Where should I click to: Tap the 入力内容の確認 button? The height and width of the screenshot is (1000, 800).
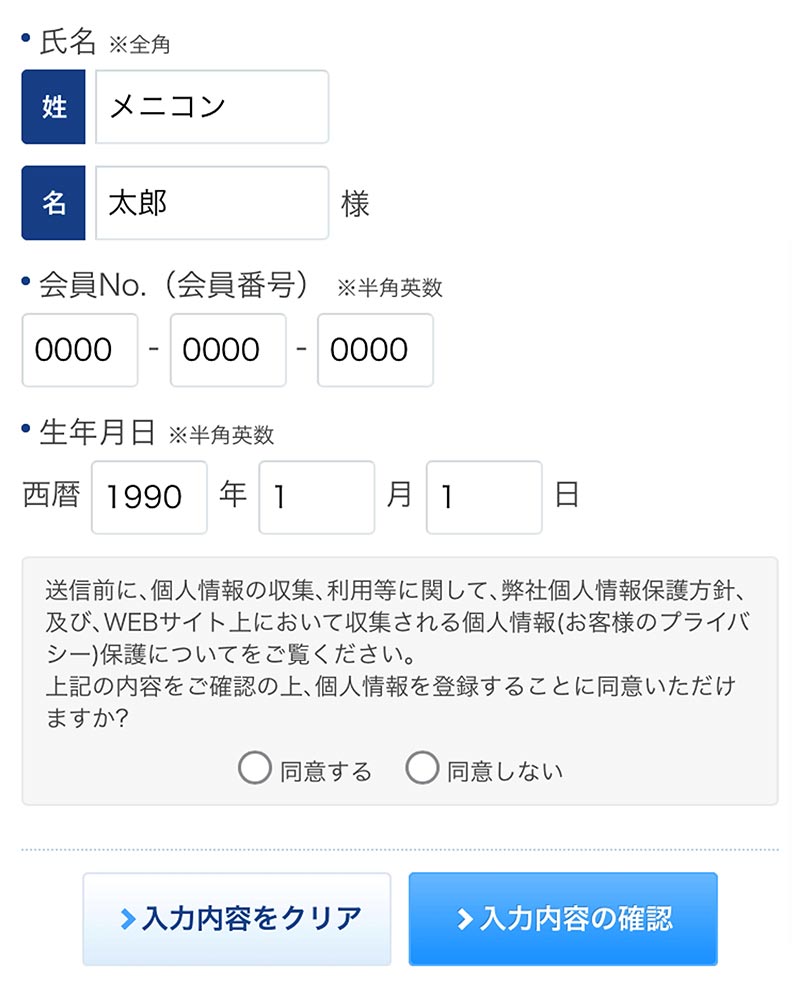click(563, 919)
